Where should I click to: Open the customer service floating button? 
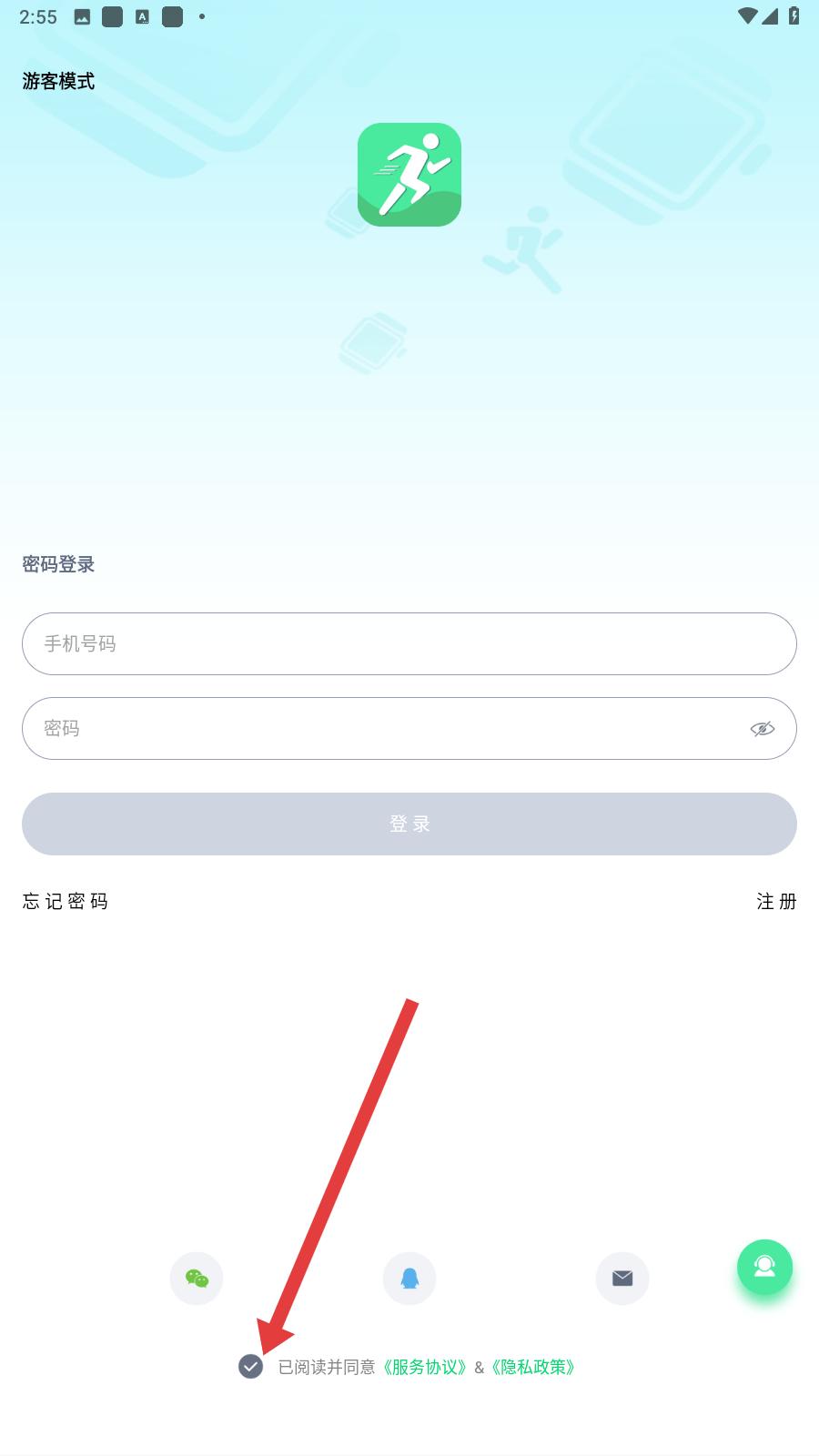pos(764,1267)
